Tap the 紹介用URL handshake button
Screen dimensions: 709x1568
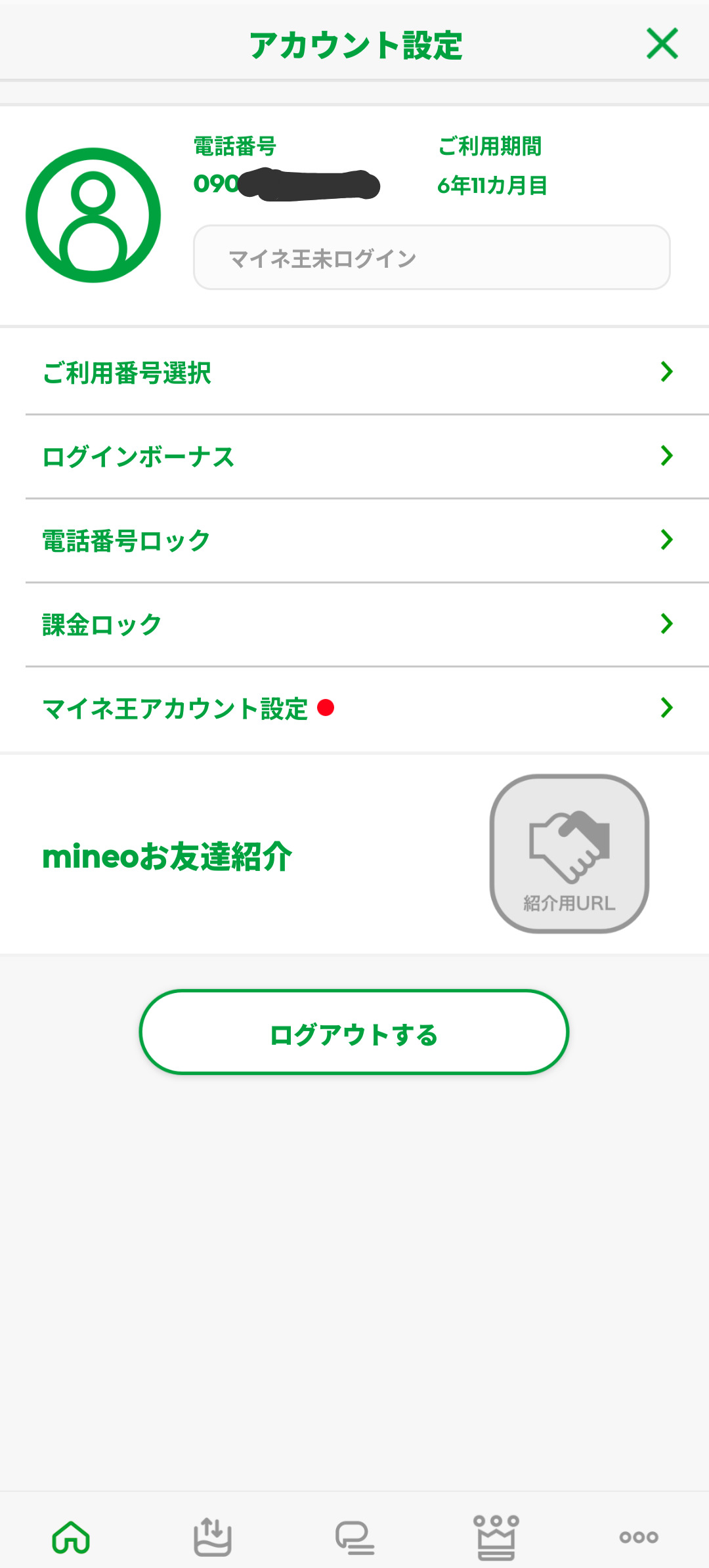569,853
